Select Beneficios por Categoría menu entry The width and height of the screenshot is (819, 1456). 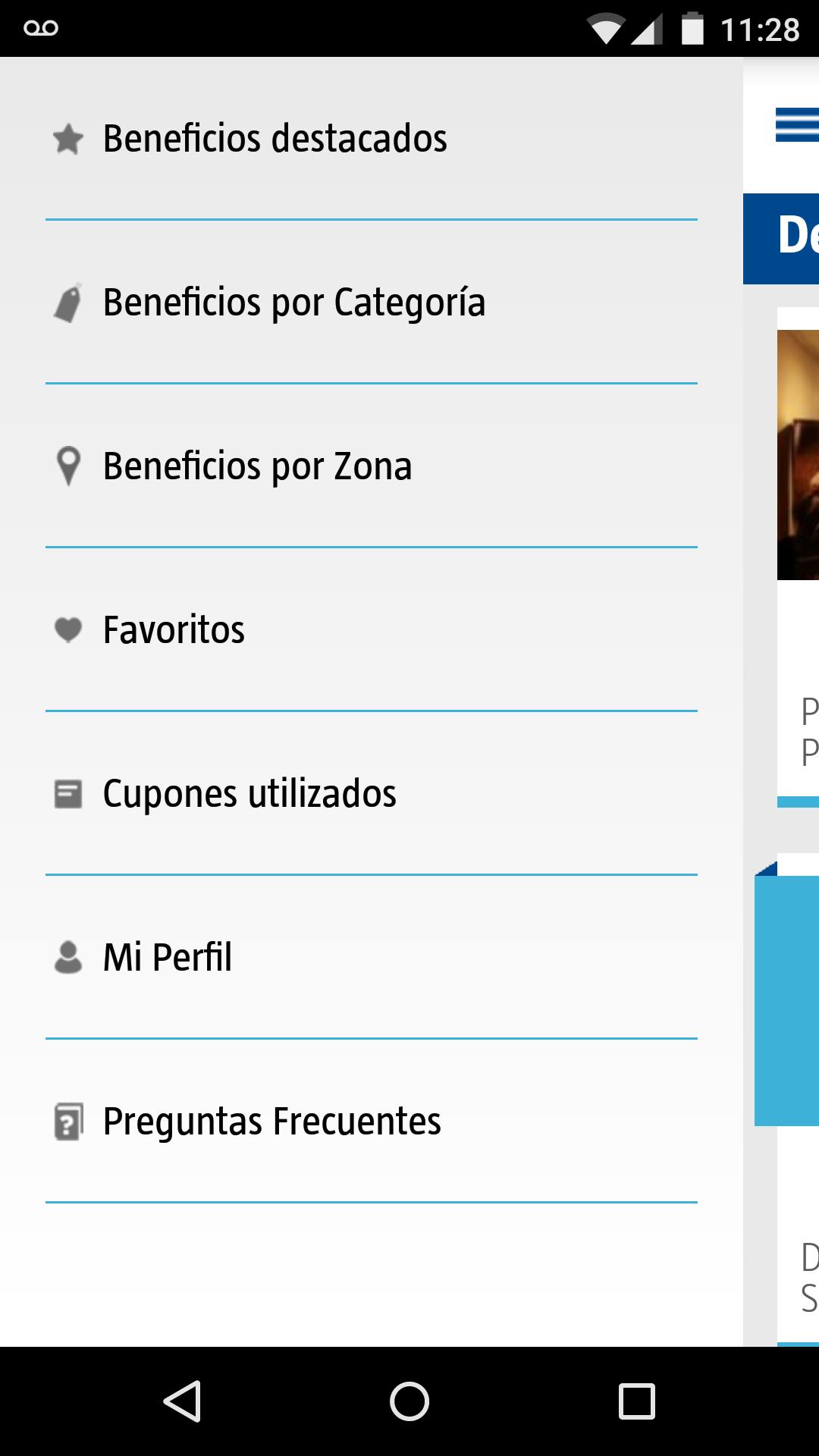point(294,302)
